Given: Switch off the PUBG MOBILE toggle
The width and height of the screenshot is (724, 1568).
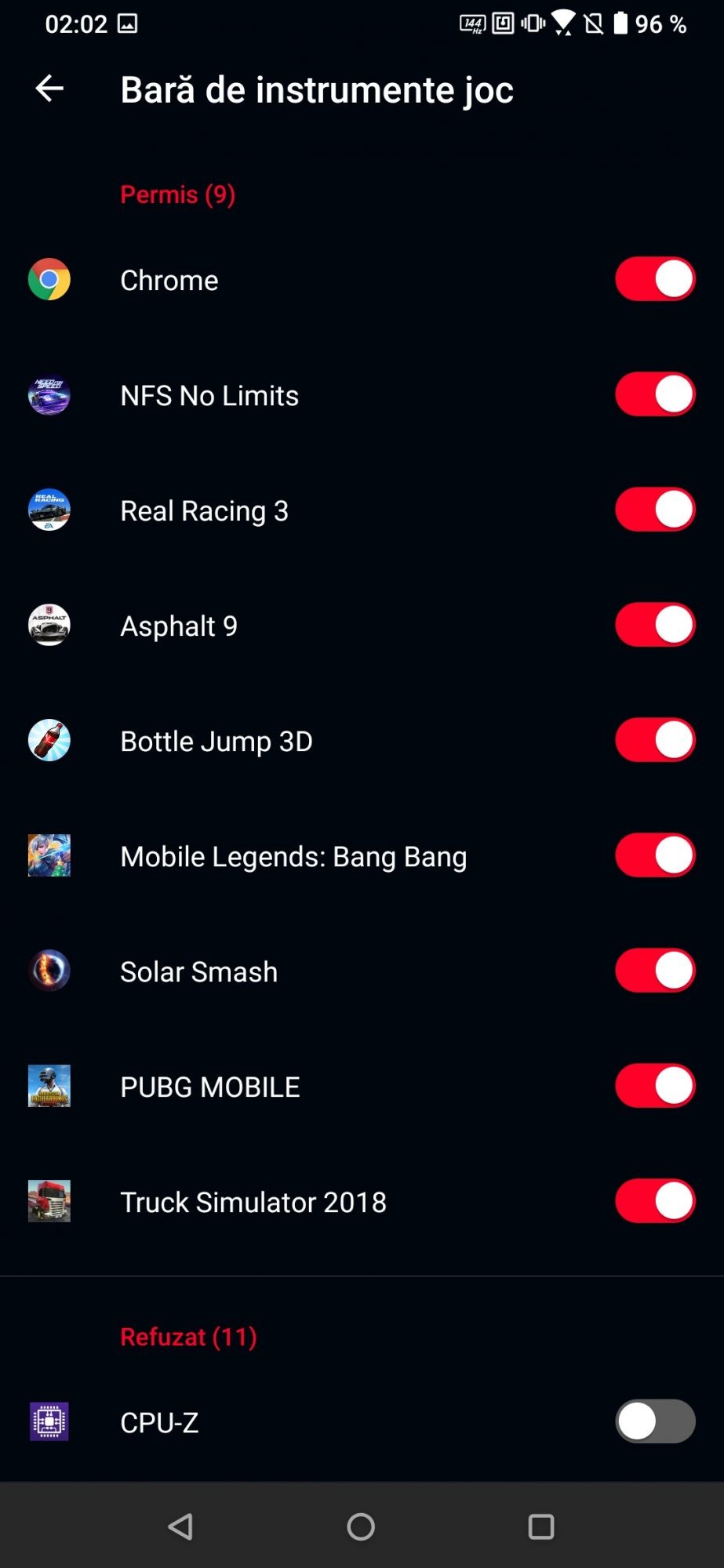Looking at the screenshot, I should (655, 1086).
